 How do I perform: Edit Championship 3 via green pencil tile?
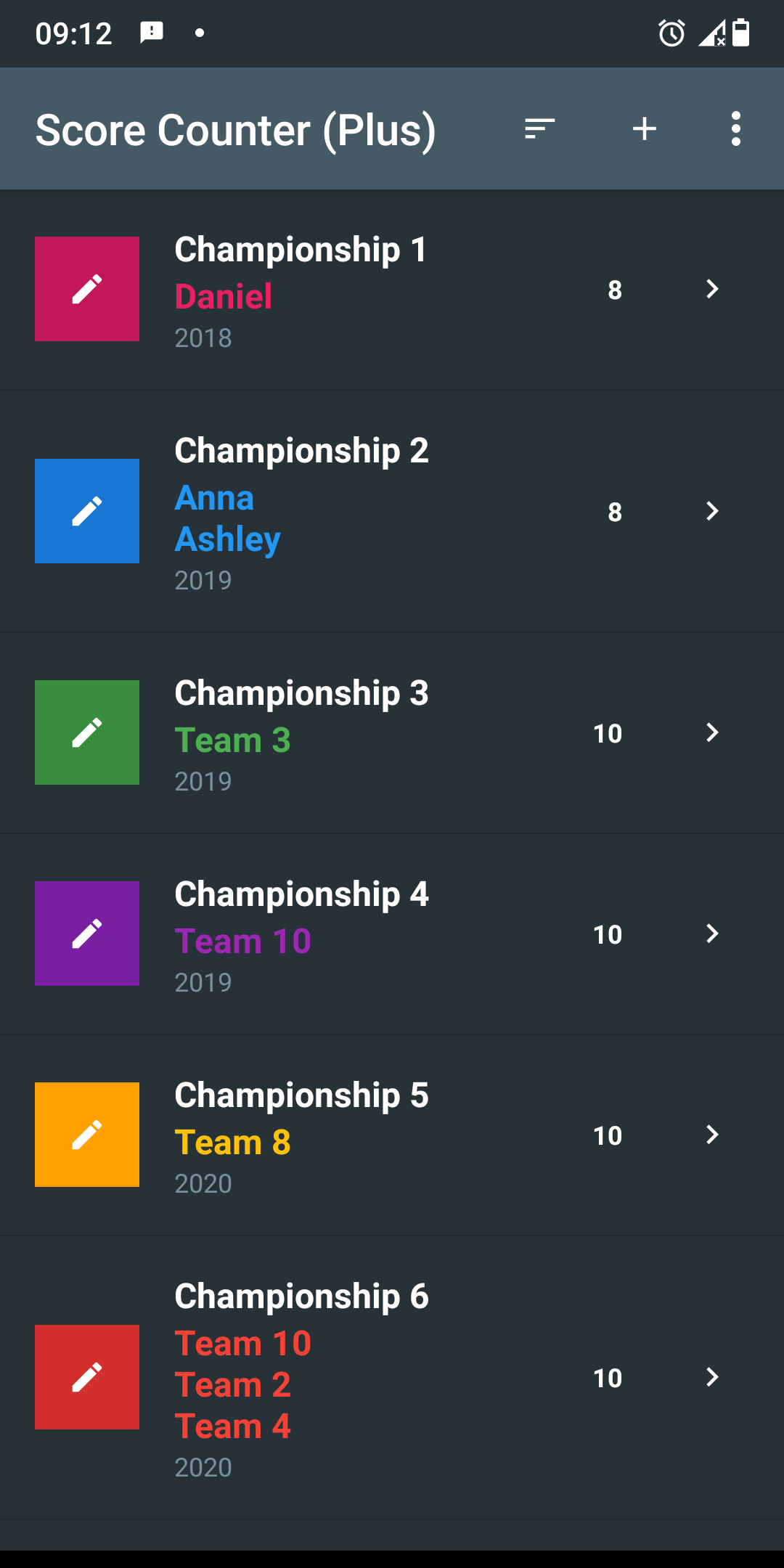87,732
